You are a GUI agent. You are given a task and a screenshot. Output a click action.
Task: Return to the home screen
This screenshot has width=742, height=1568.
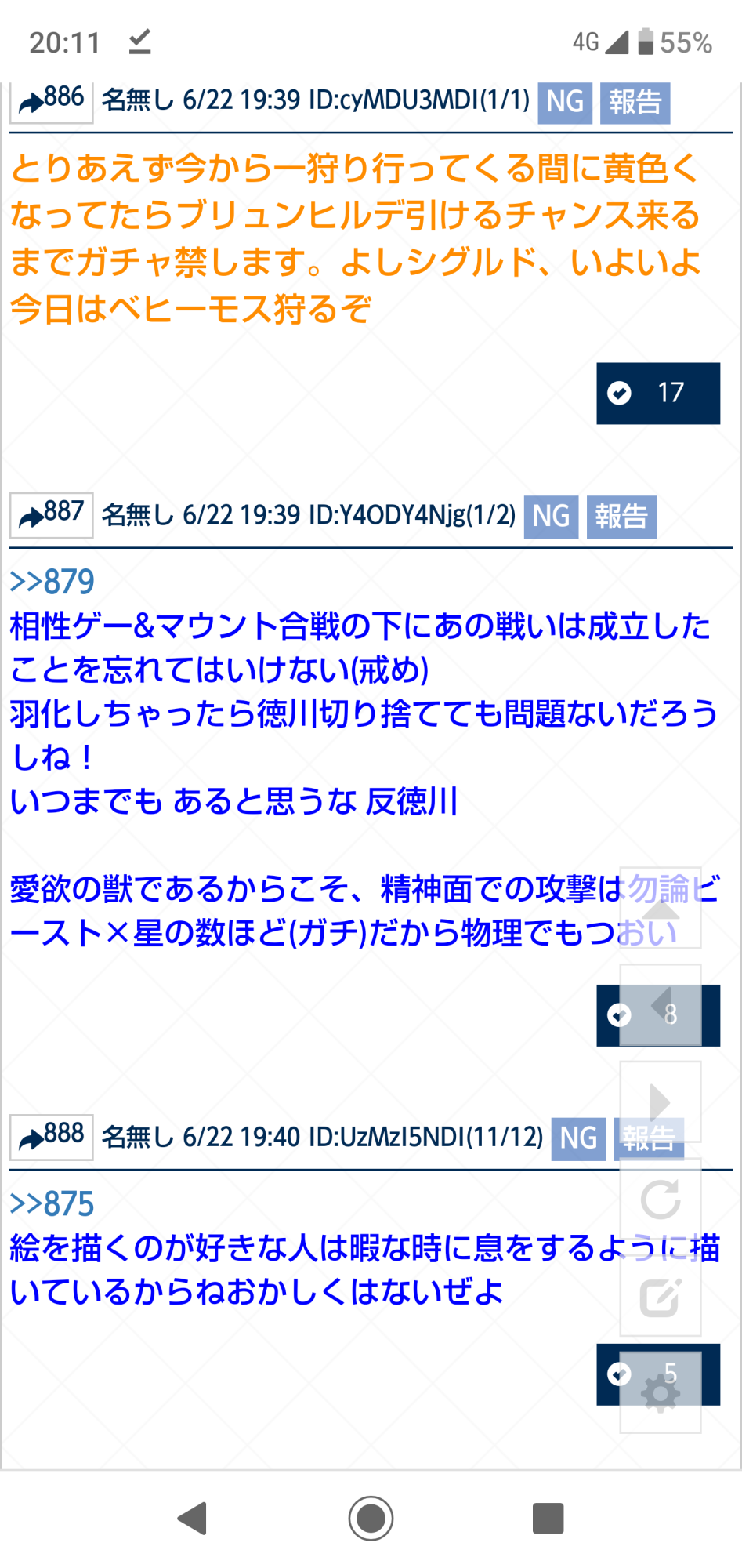coord(371,1519)
